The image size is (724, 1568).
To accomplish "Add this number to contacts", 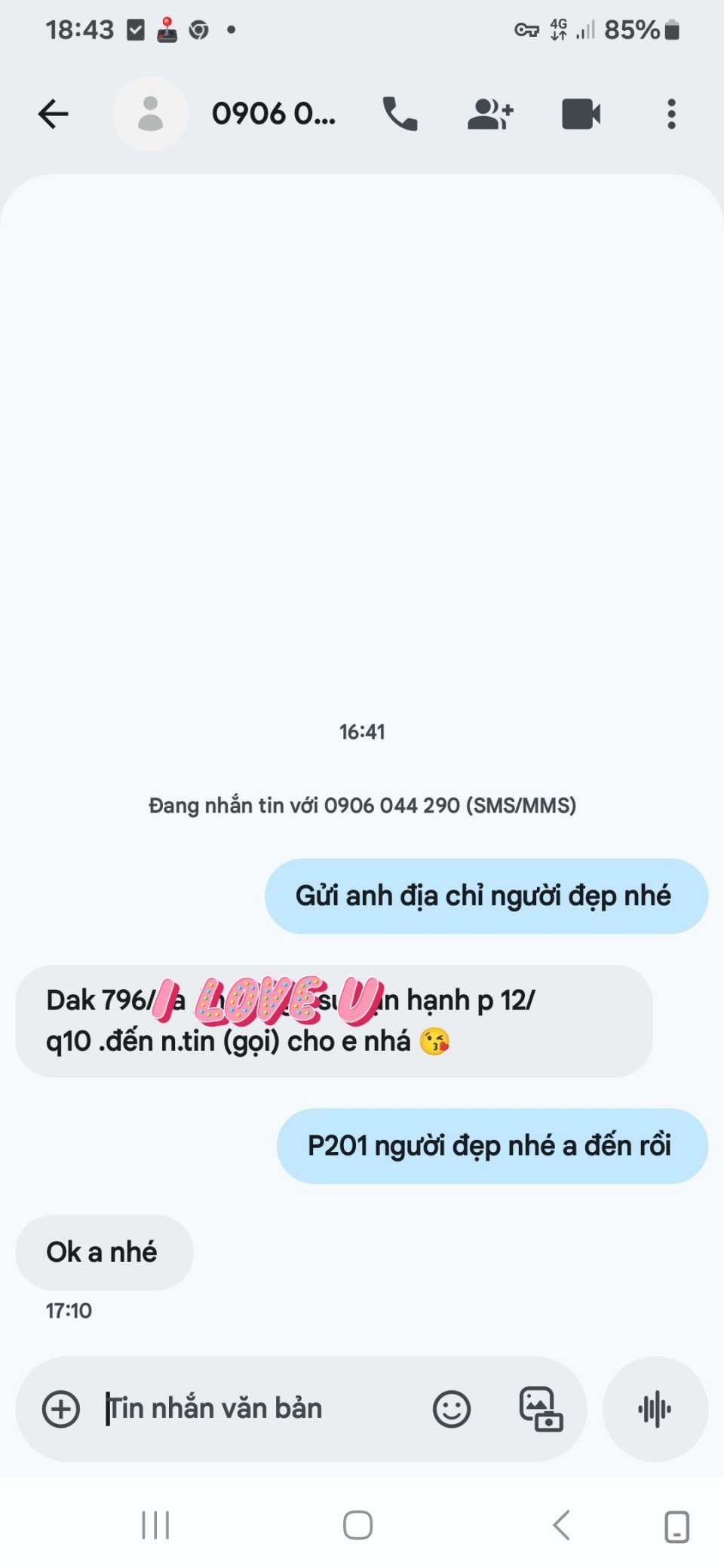I will [490, 115].
